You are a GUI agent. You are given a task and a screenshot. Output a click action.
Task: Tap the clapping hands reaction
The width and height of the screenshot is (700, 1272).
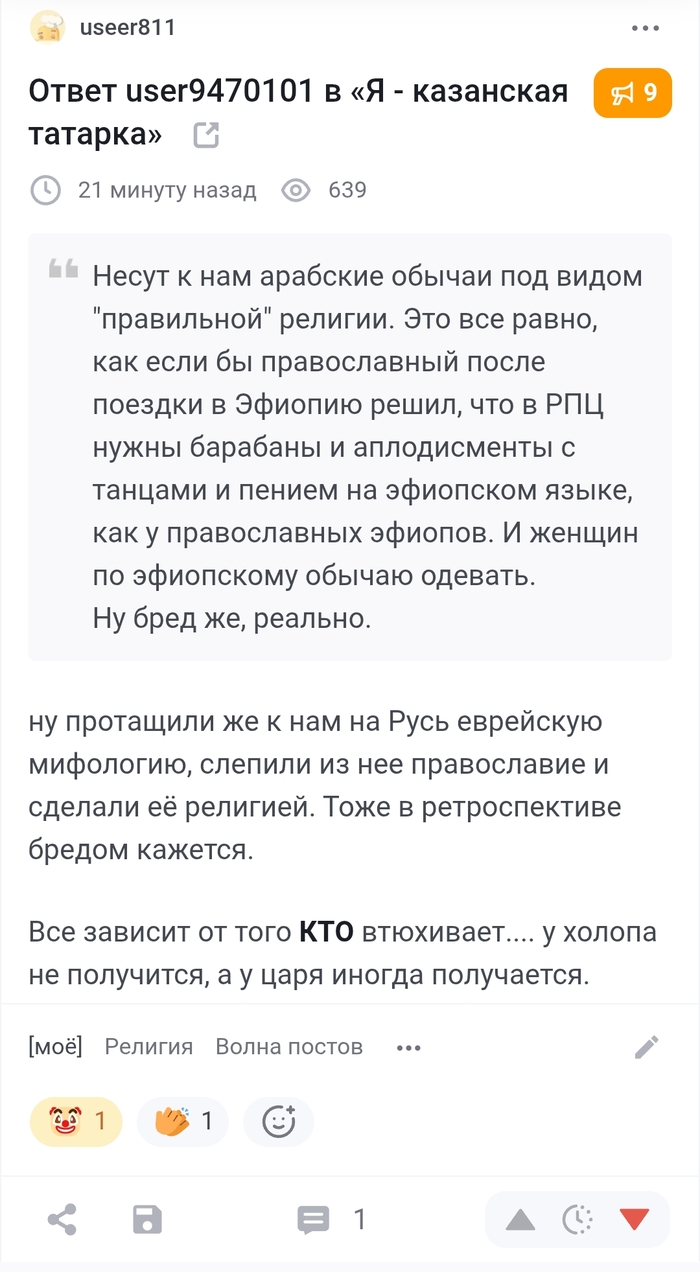coord(182,1122)
